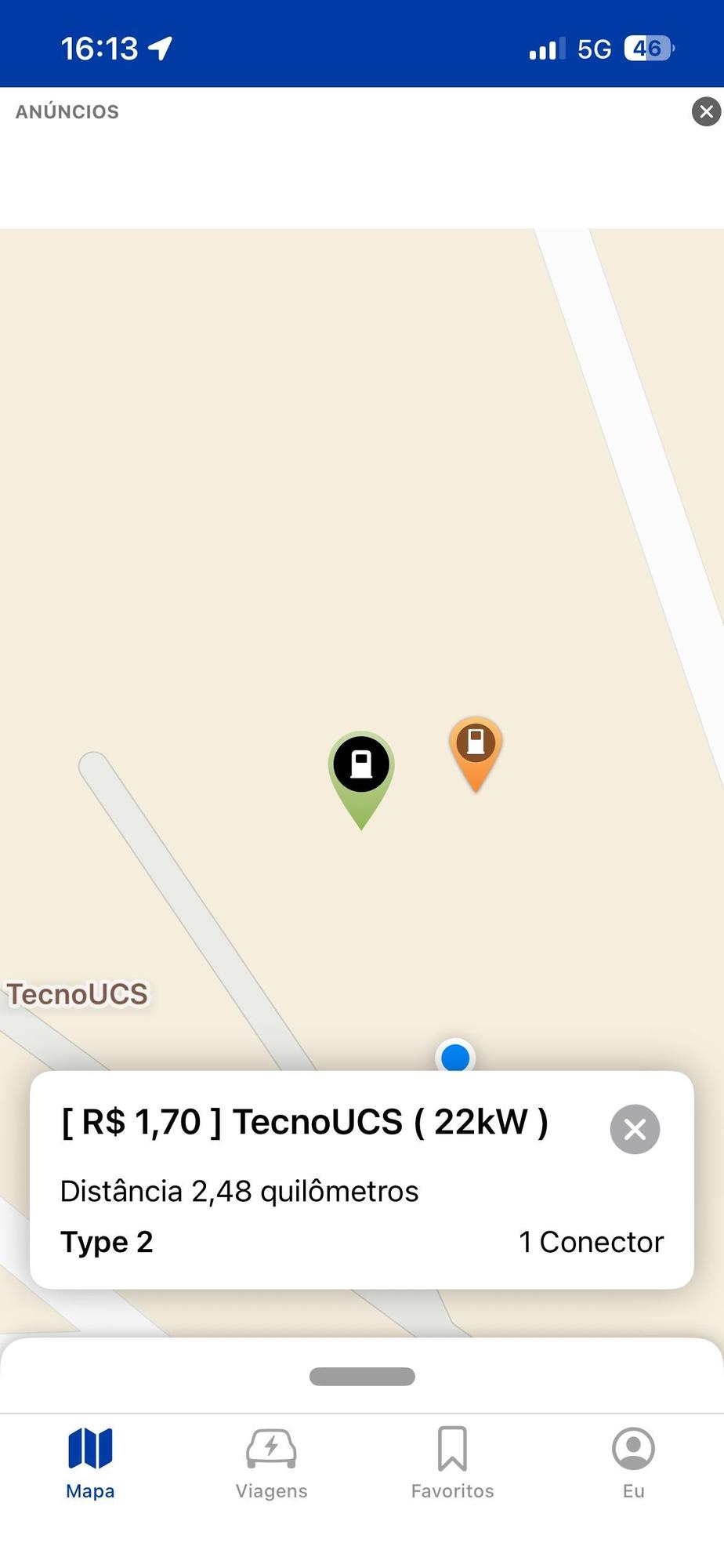Open the Viagens tab
Viewport: 724px width, 1568px height.
coord(271,1463)
